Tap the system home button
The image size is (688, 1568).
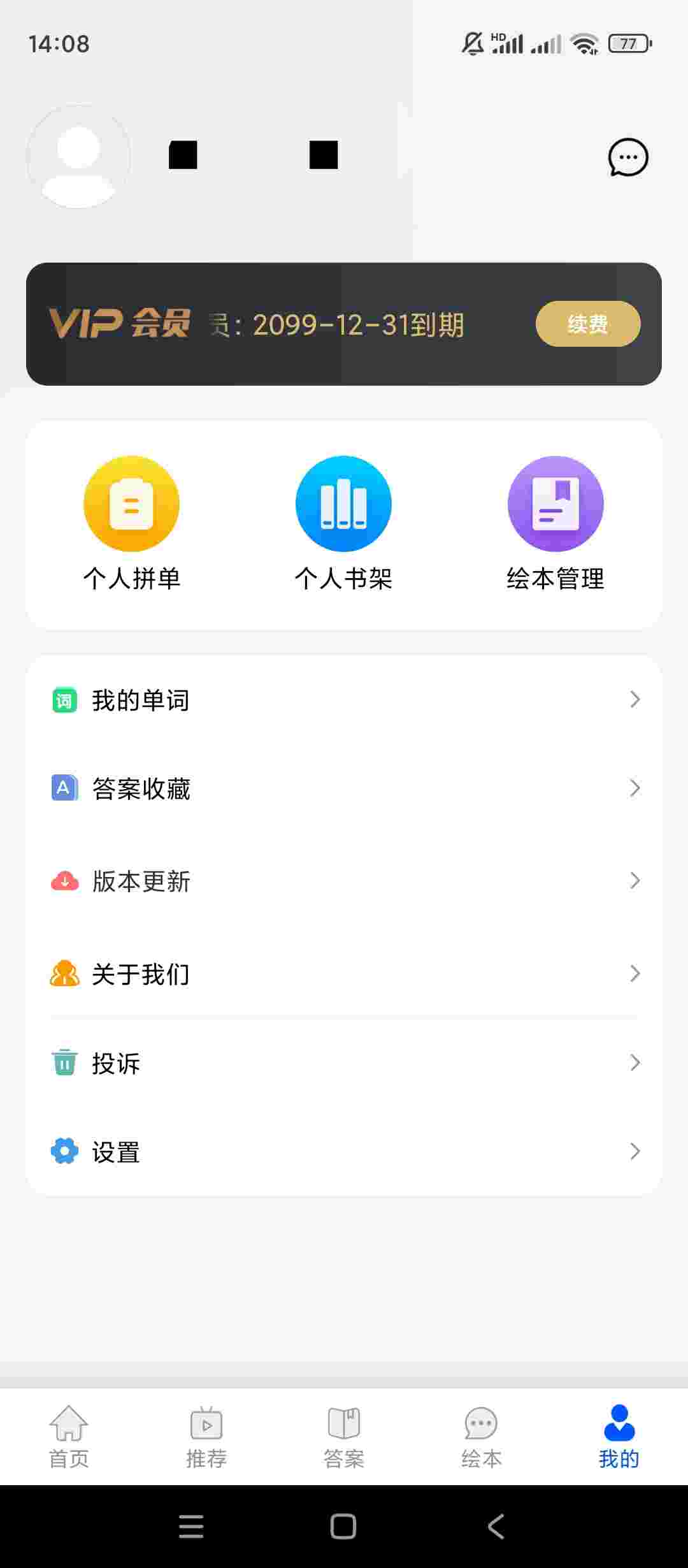click(343, 1526)
